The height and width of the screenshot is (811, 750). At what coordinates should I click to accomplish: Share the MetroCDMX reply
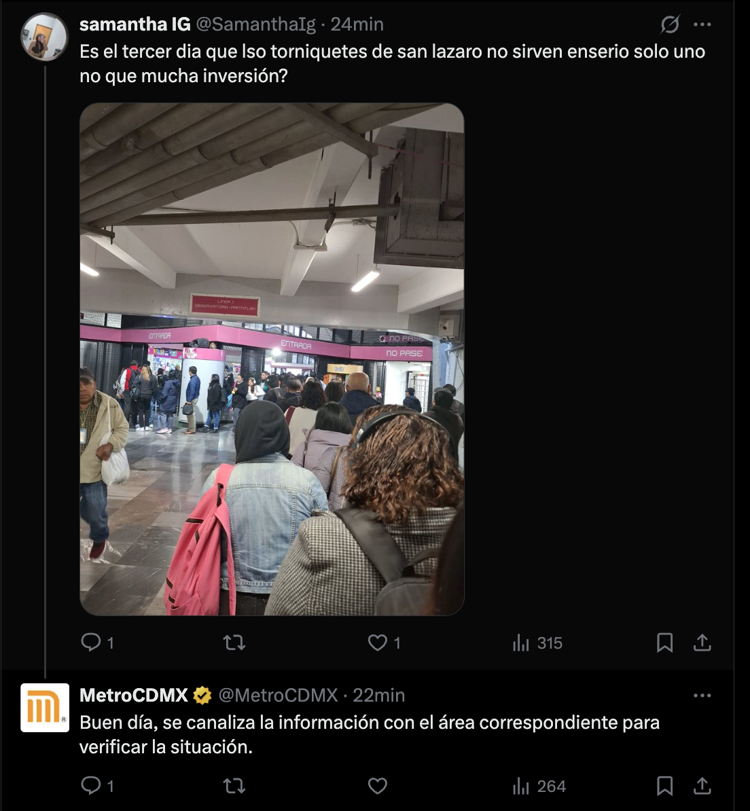click(702, 786)
